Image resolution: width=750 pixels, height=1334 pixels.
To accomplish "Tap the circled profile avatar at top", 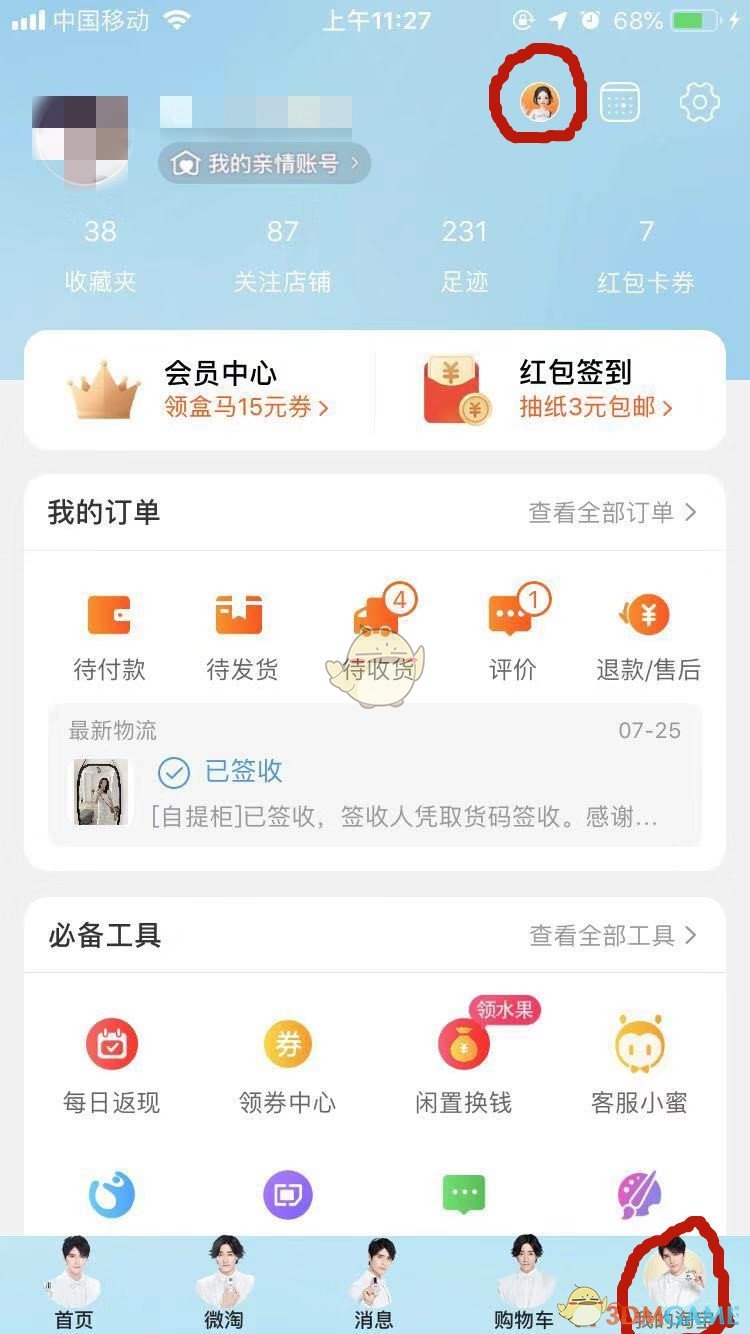I will pos(540,101).
